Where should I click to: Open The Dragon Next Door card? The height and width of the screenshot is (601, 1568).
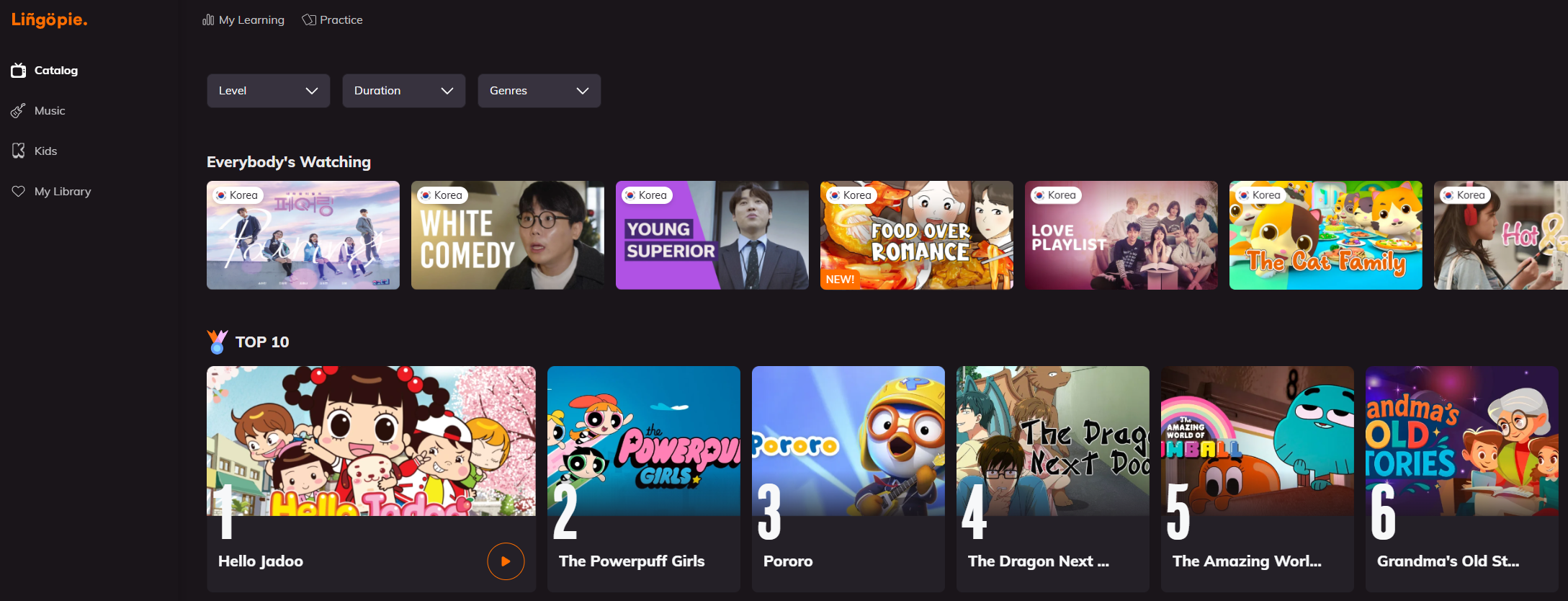click(1052, 478)
